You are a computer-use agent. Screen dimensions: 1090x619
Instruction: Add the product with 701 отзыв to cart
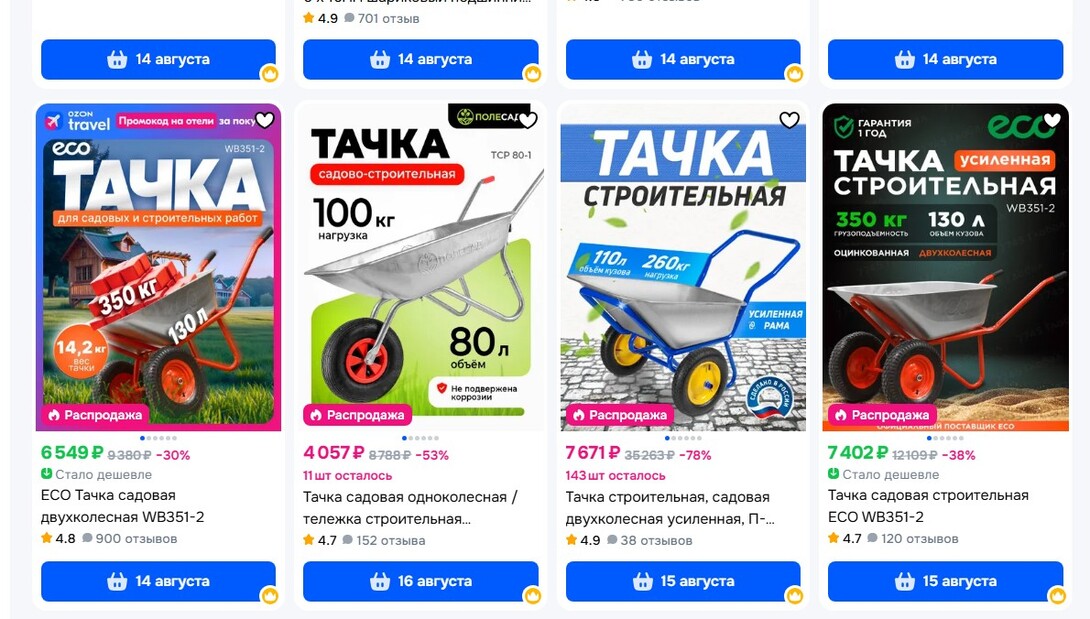[x=420, y=59]
